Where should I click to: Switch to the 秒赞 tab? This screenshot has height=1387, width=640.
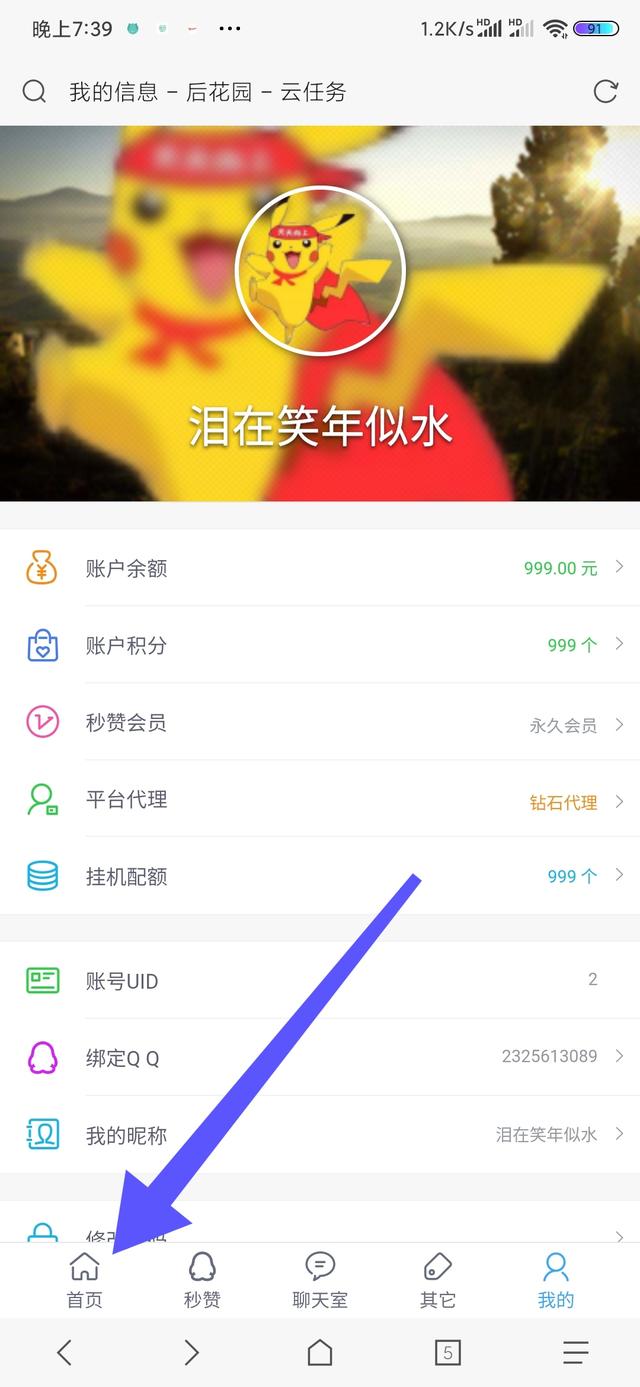point(202,1280)
